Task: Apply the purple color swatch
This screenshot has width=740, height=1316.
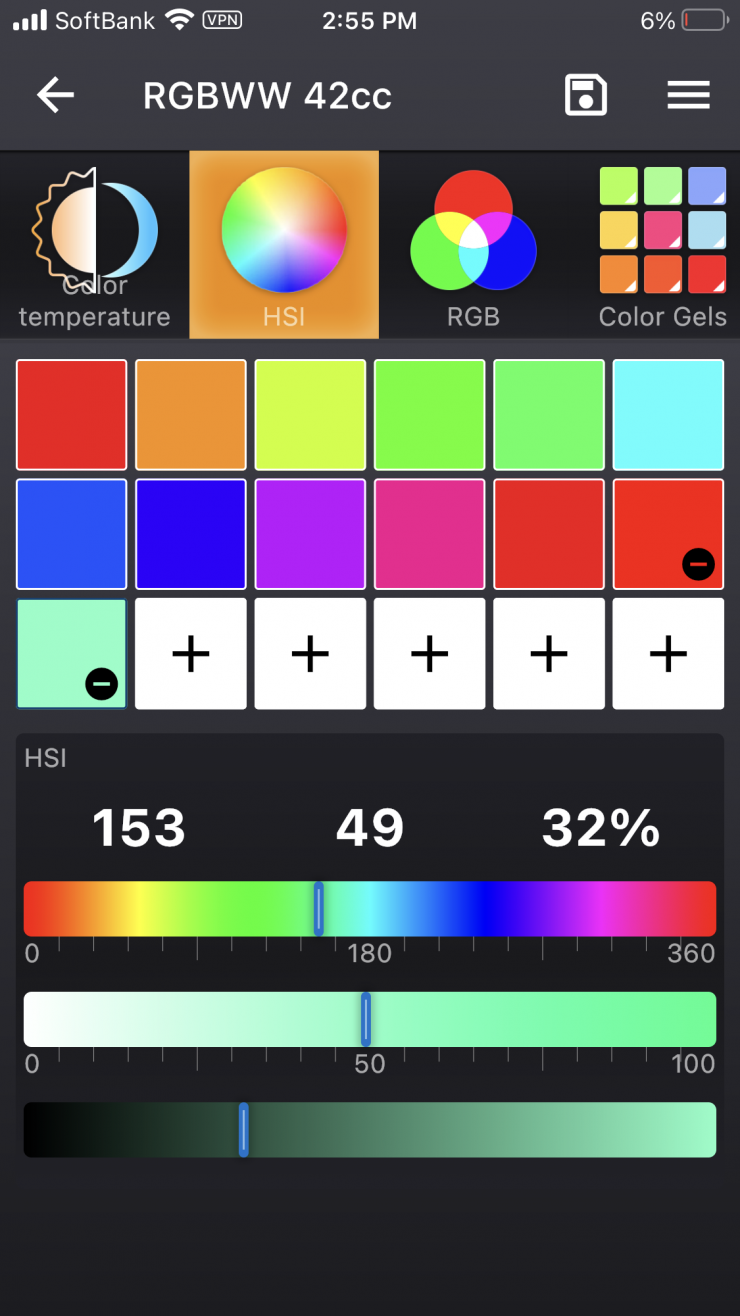Action: (x=310, y=534)
